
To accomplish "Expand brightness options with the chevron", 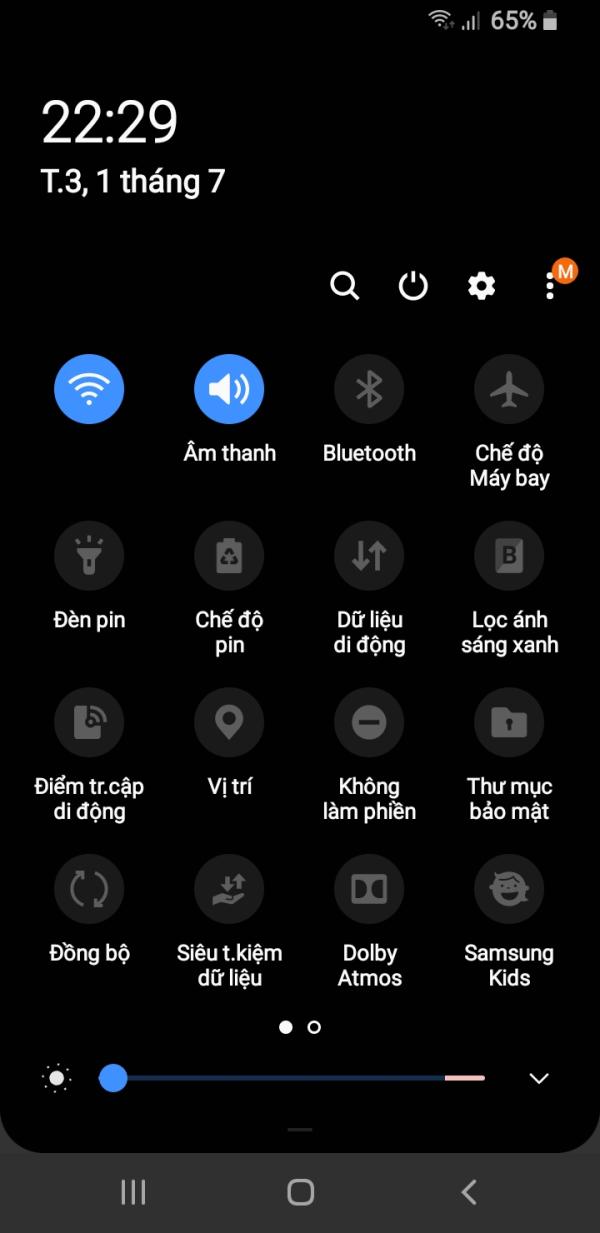I will pos(539,1078).
